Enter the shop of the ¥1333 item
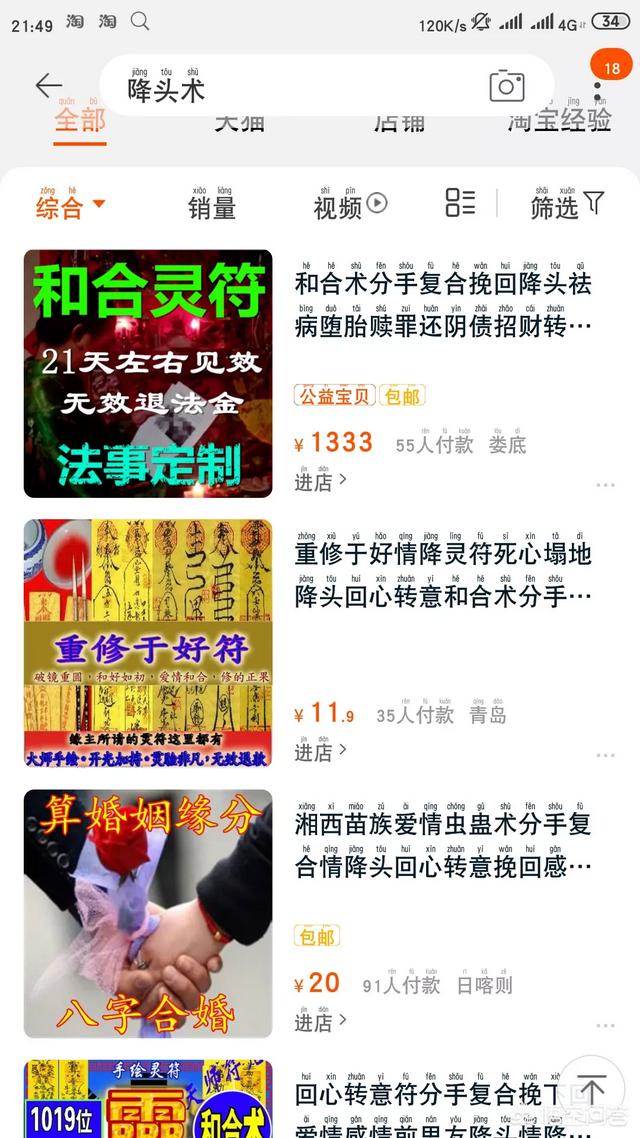Image resolution: width=640 pixels, height=1138 pixels. 320,481
